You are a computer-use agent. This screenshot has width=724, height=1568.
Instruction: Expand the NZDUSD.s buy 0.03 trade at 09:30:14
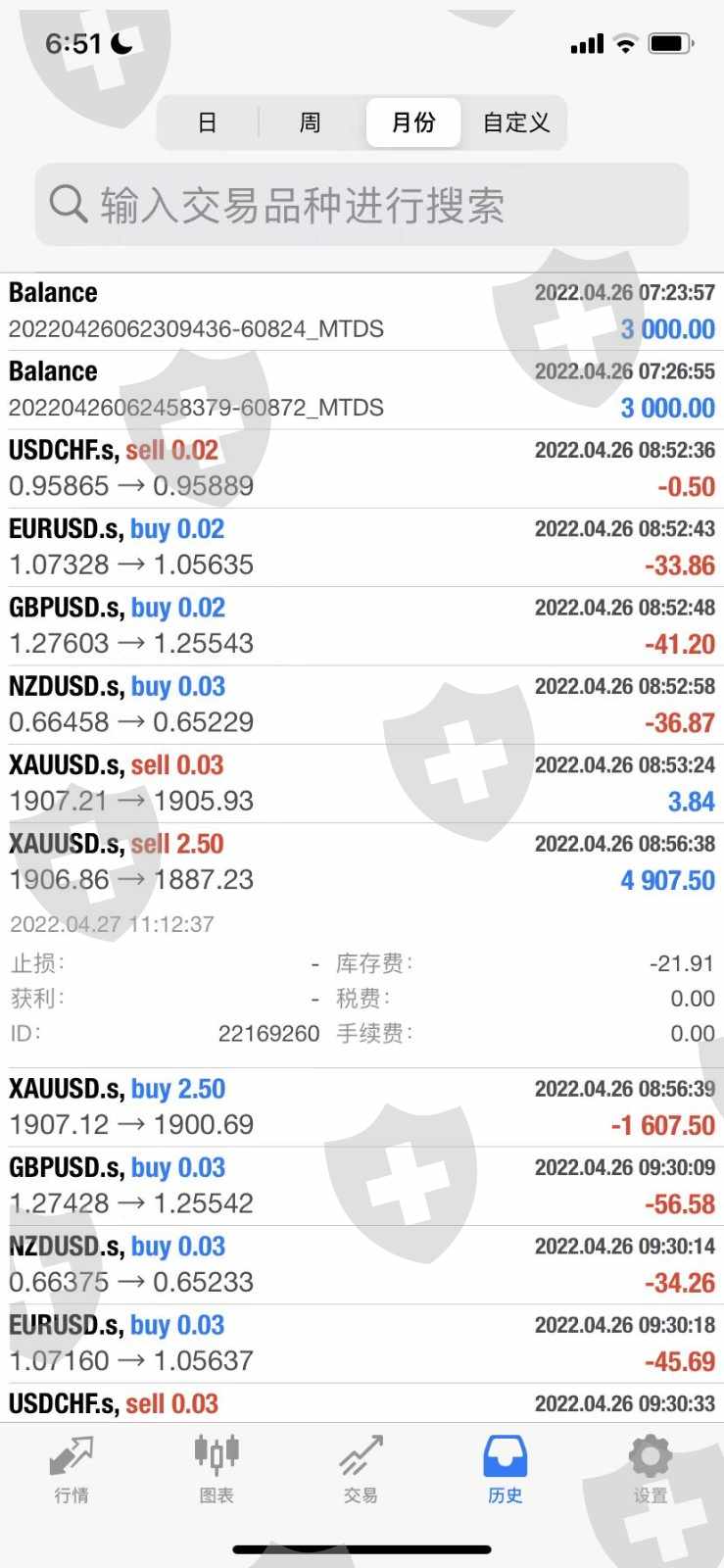tap(362, 1264)
